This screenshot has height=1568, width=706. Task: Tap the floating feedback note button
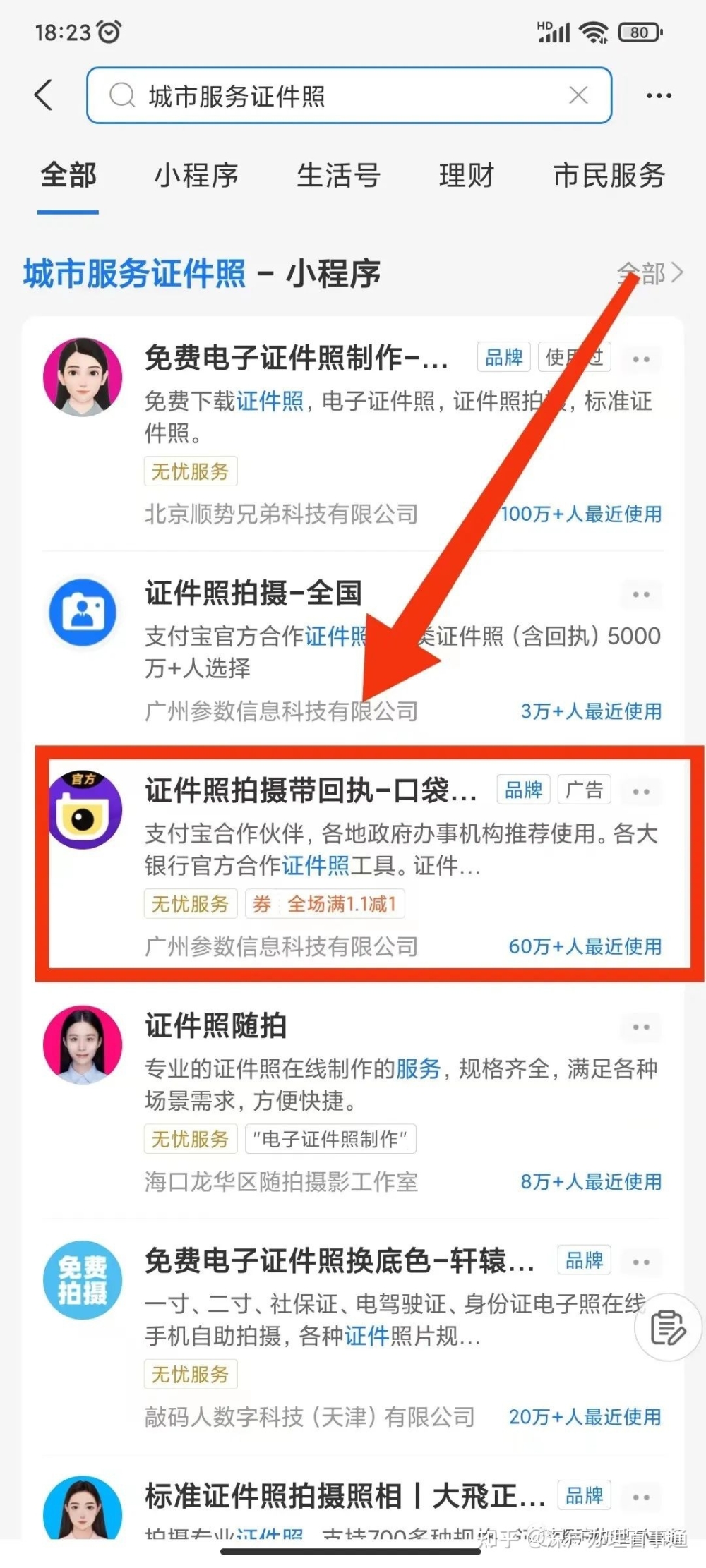point(667,1328)
